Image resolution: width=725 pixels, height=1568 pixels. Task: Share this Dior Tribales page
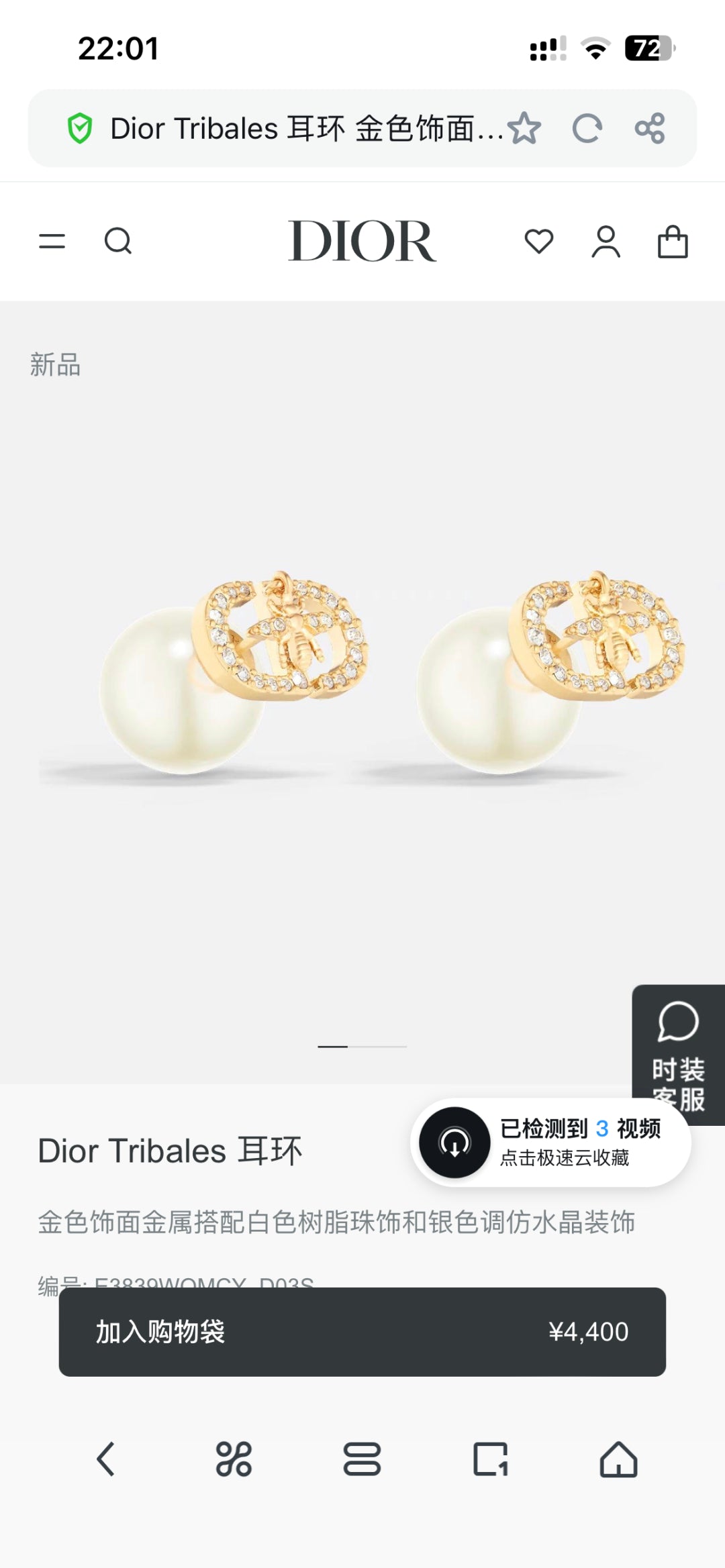pos(650,128)
